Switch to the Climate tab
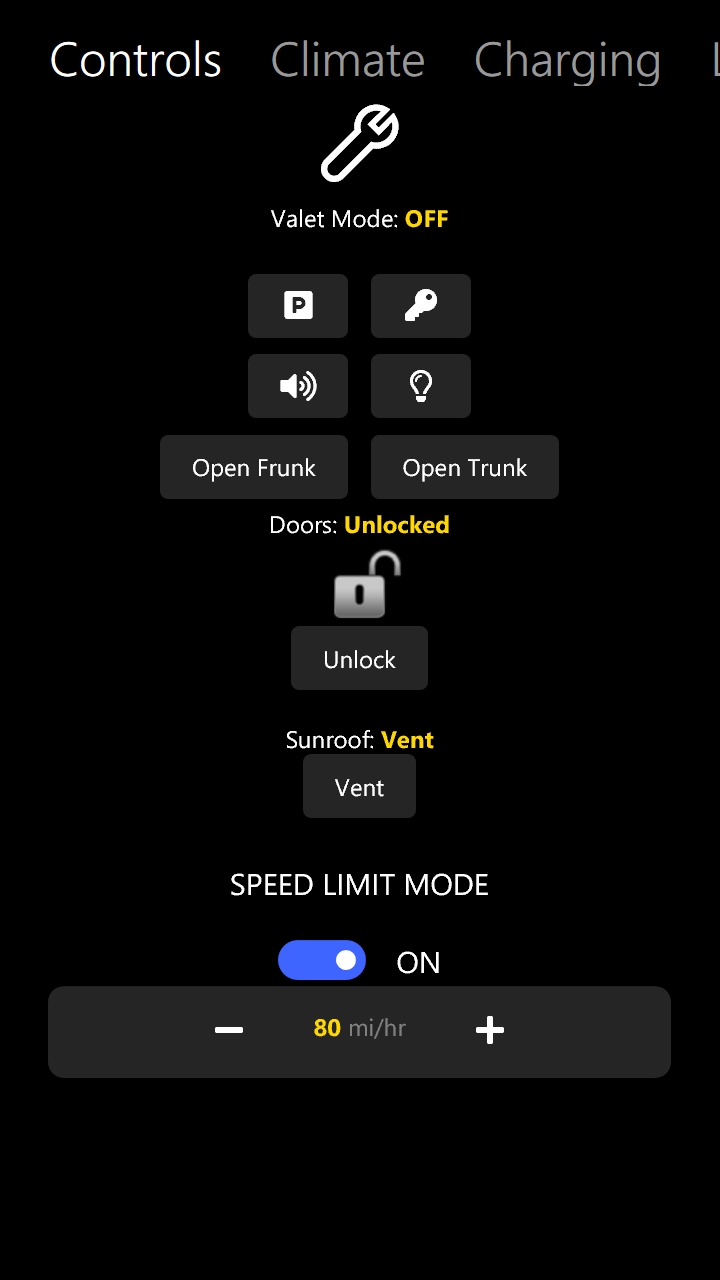Viewport: 720px width, 1280px height. pyautogui.click(x=347, y=60)
